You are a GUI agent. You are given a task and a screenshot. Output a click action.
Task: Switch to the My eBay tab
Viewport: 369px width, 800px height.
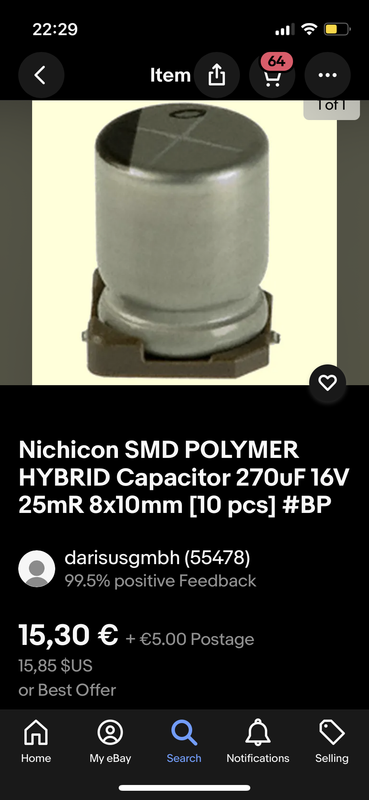[110, 741]
